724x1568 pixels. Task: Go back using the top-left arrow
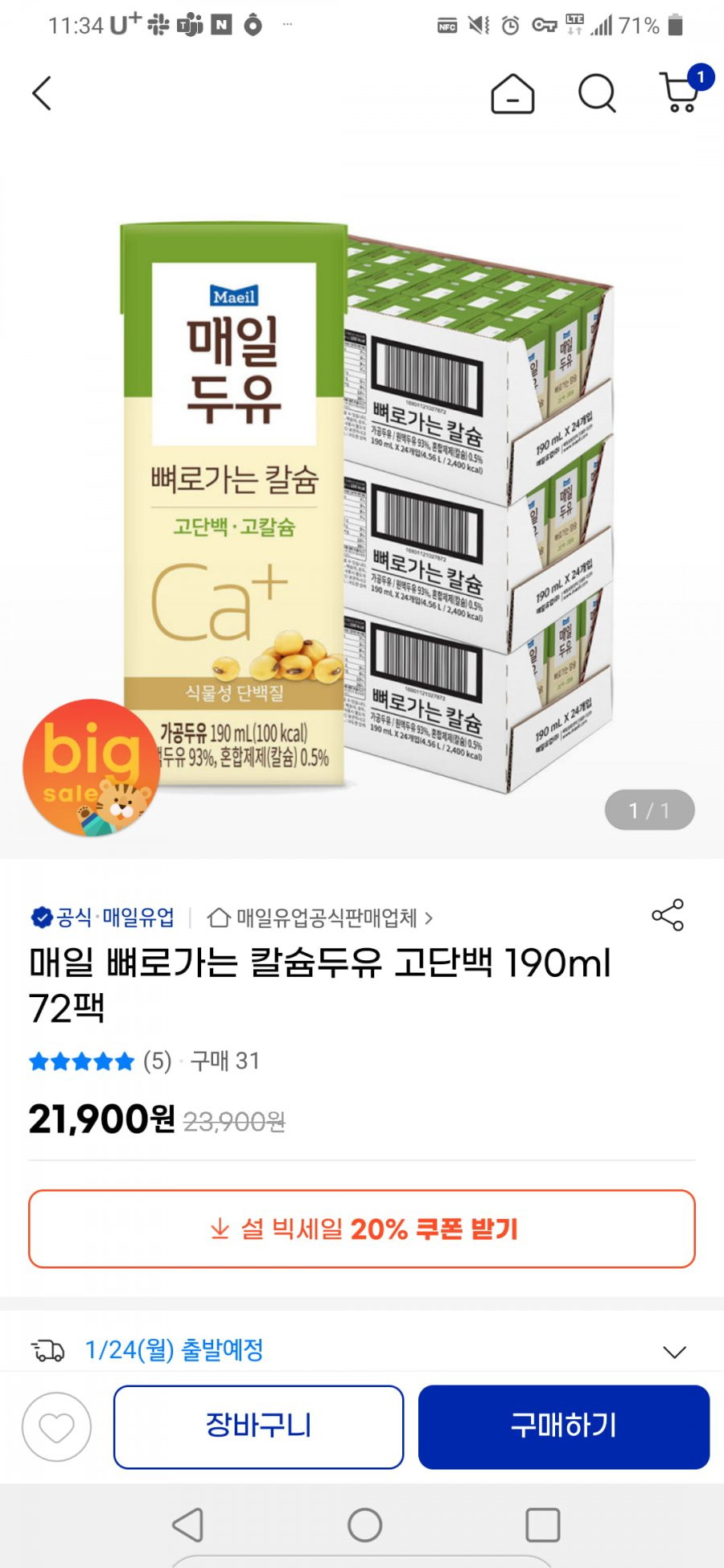coord(42,93)
